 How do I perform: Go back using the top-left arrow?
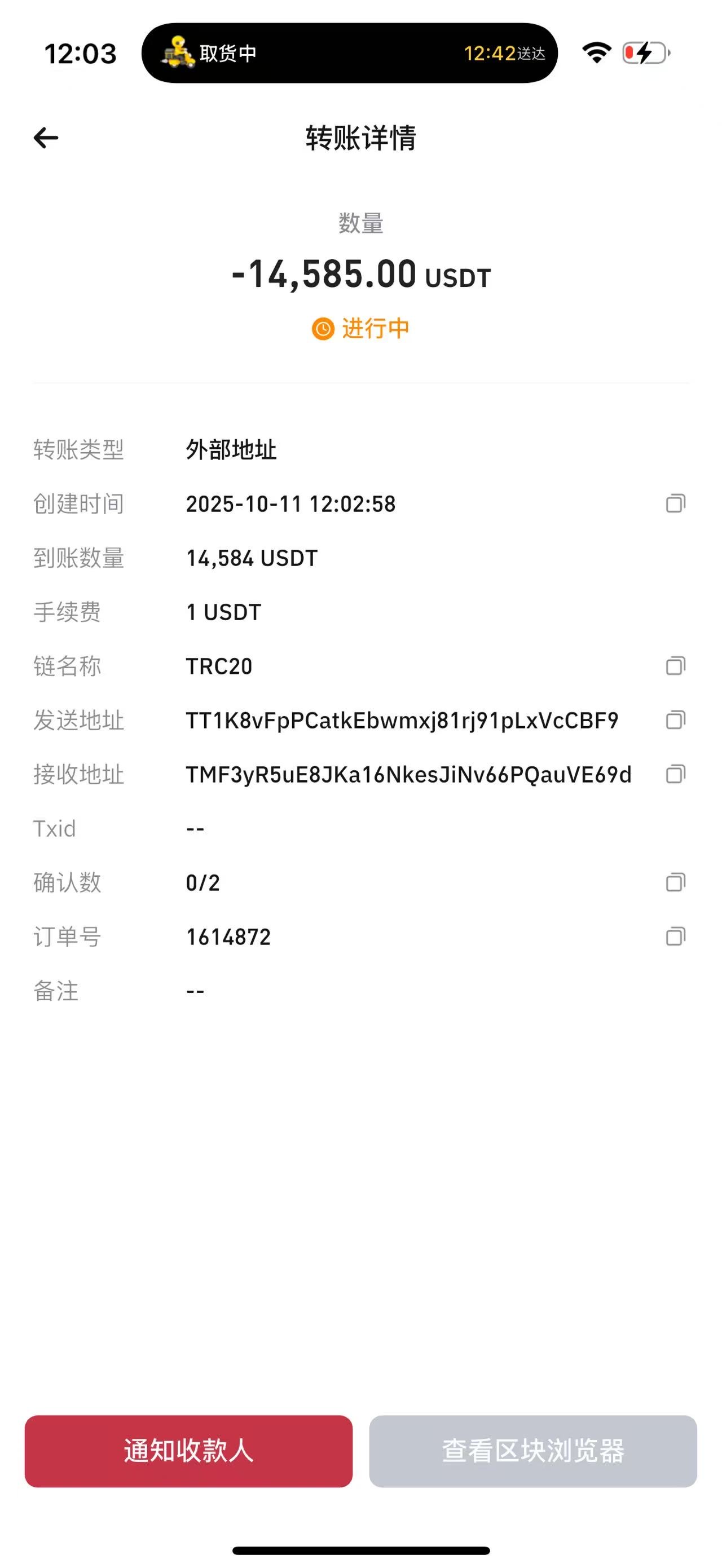click(x=46, y=138)
